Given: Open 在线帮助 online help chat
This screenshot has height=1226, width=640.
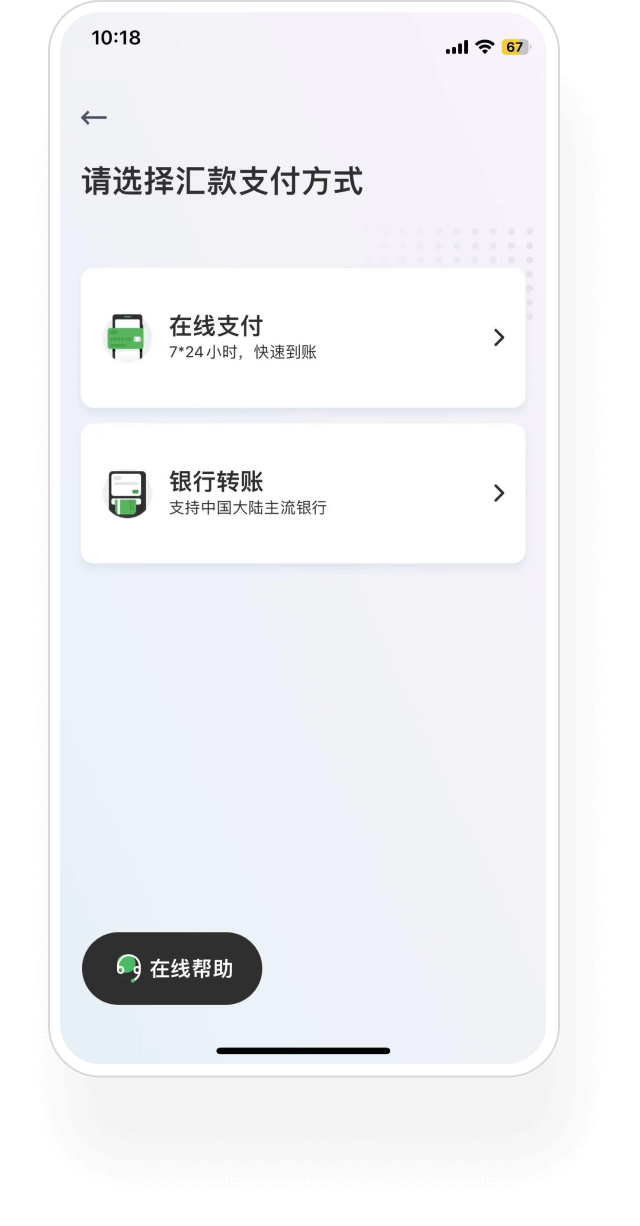Looking at the screenshot, I should (172, 968).
